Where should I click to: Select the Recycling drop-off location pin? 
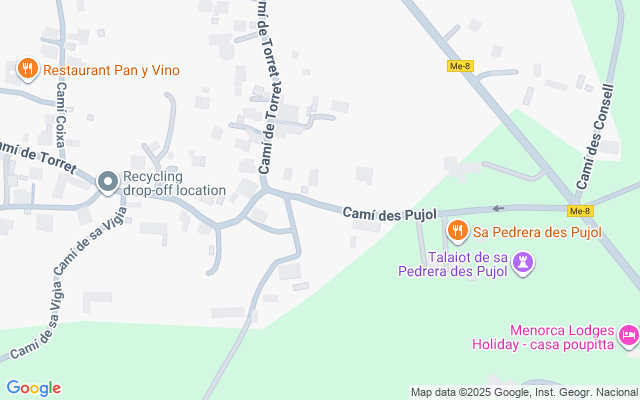[108, 181]
